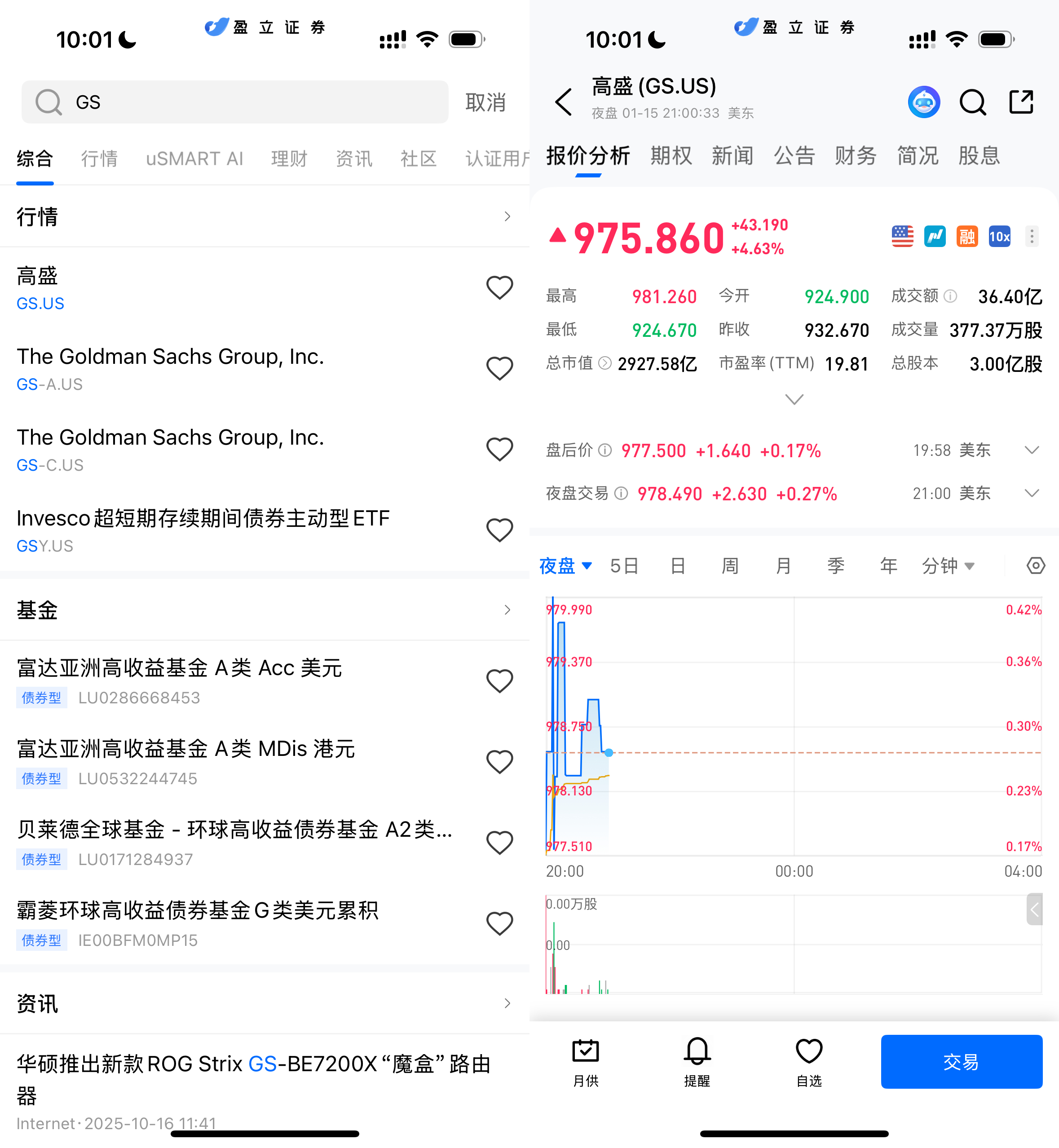Image resolution: width=1059 pixels, height=1148 pixels.
Task: Open the 分钟 interval dropdown
Action: [948, 565]
